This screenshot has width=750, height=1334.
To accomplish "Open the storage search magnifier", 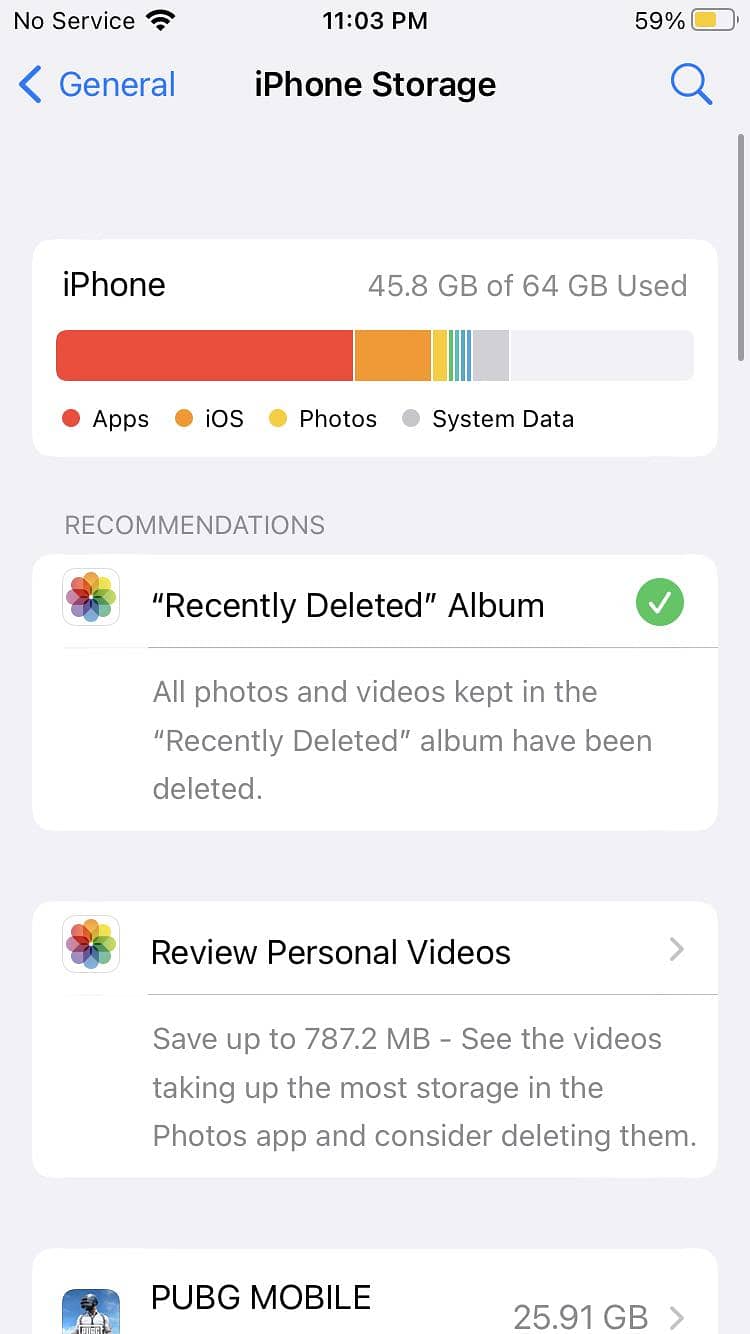I will [691, 85].
